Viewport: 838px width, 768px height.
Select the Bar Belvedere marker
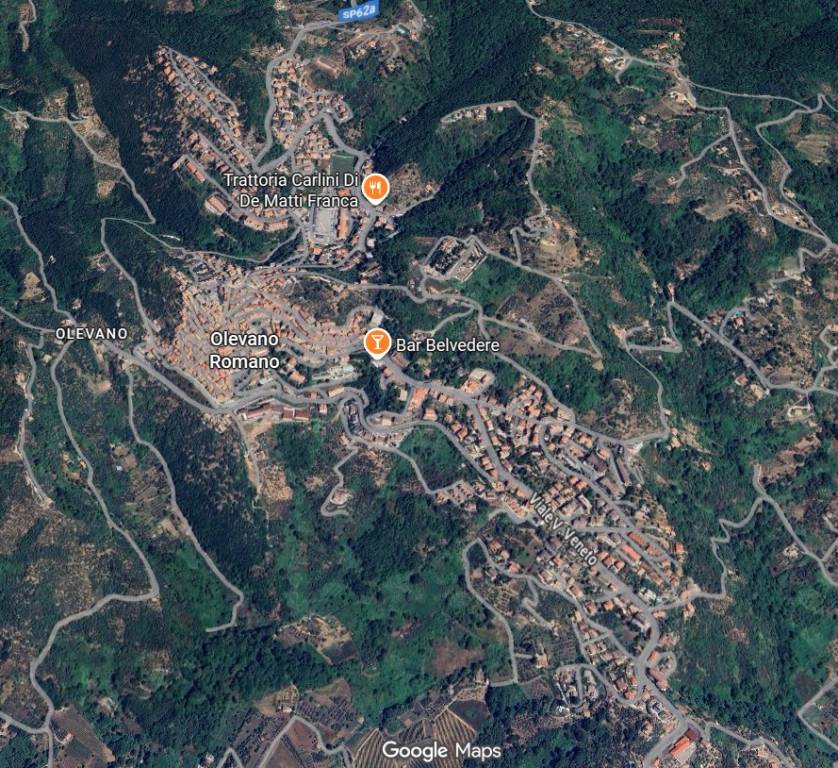point(377,343)
